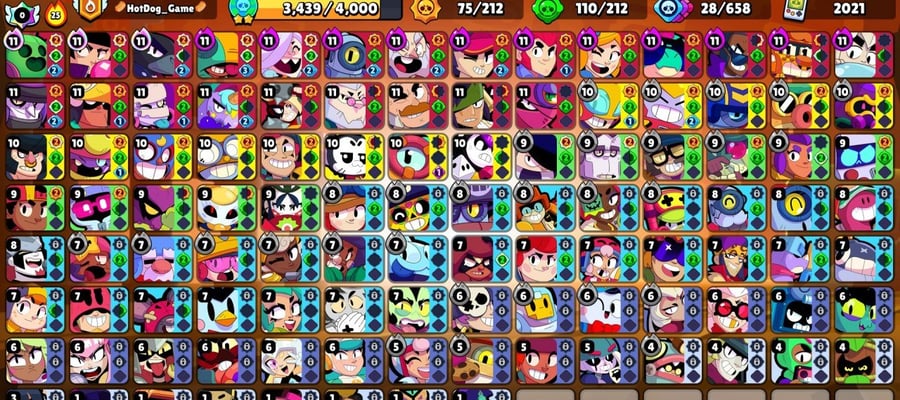900x400 pixels.
Task: Select the Shelly brawler tile
Action: click(798, 157)
